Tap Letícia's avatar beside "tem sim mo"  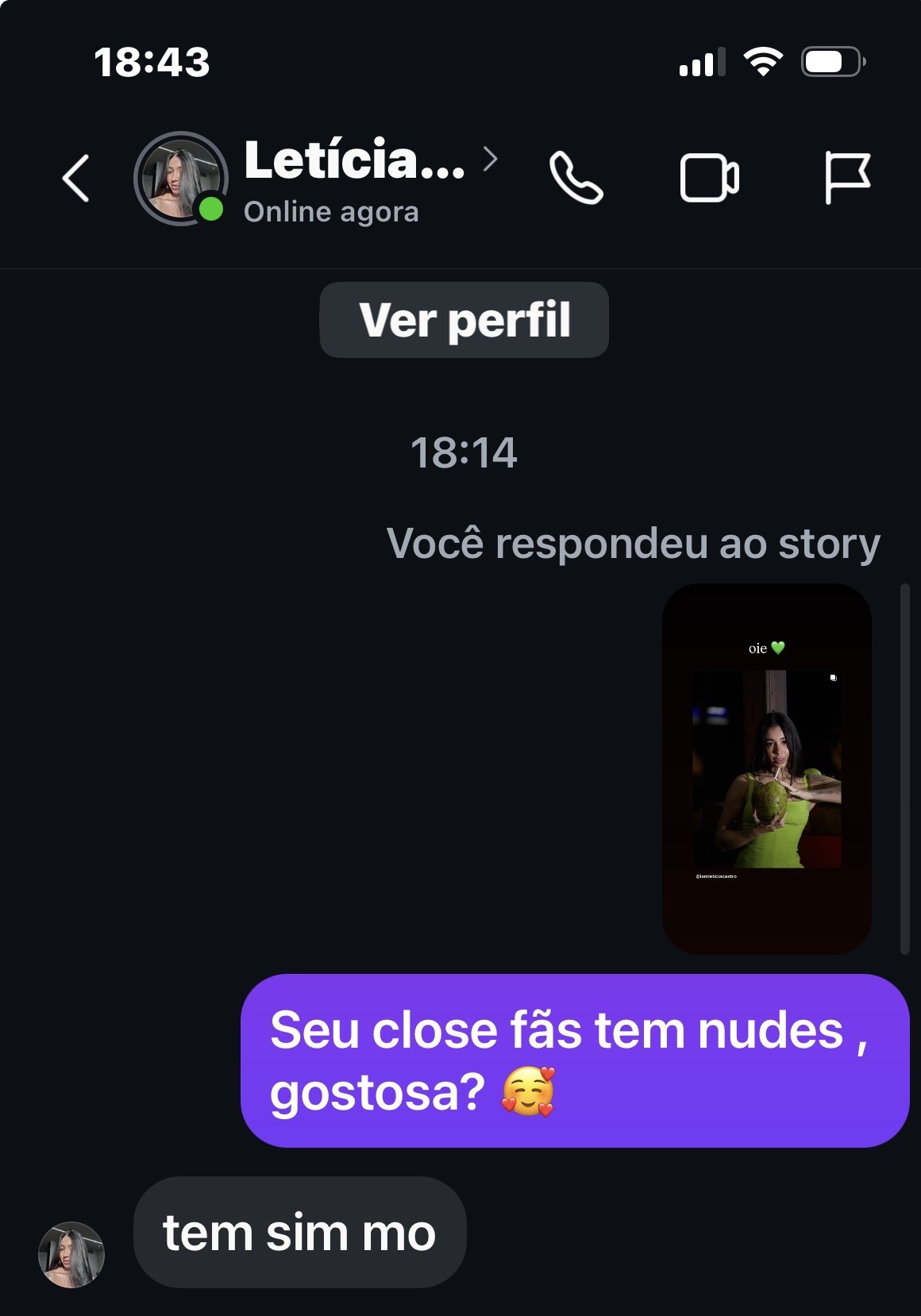coord(71,1254)
